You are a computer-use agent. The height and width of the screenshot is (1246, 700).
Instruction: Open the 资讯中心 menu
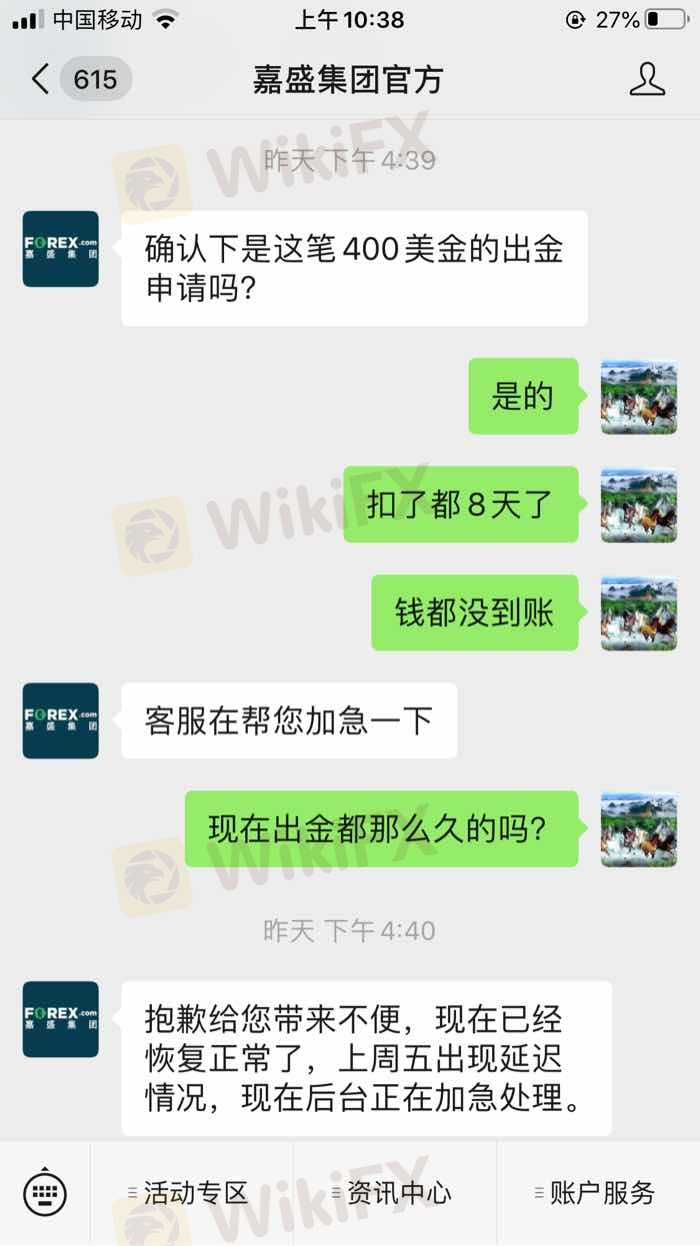coord(395,1193)
